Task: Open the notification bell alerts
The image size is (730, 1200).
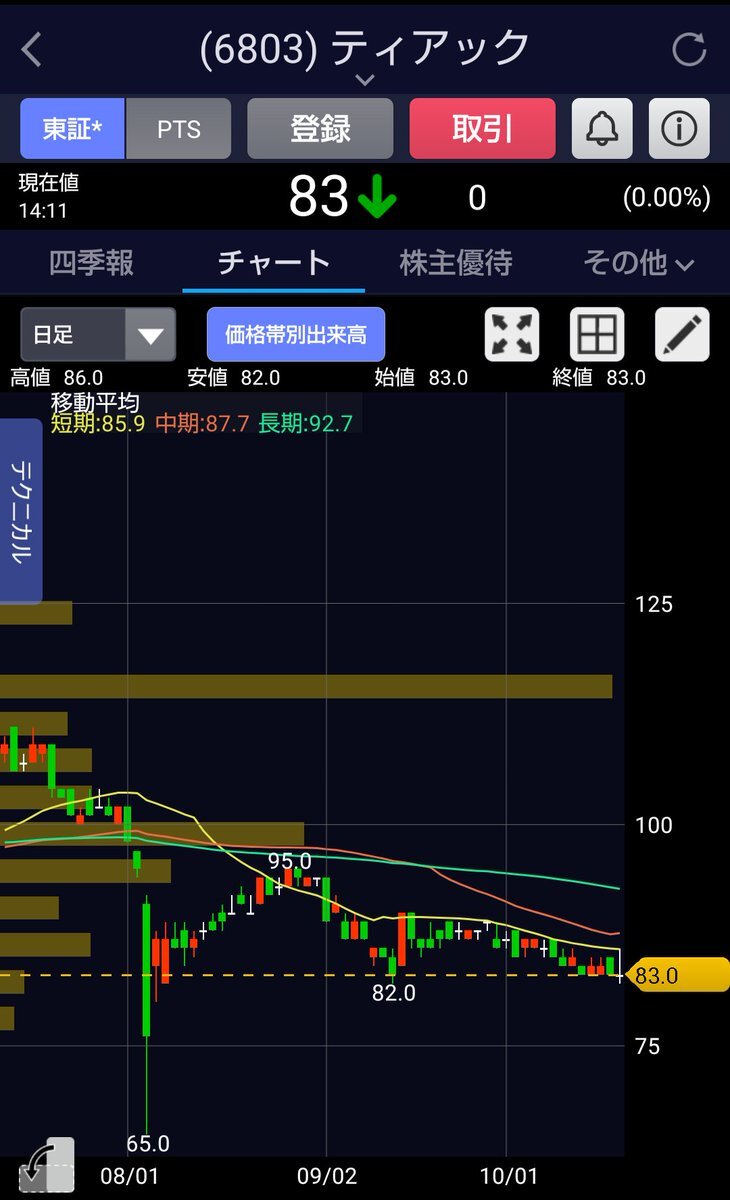Action: [x=601, y=128]
